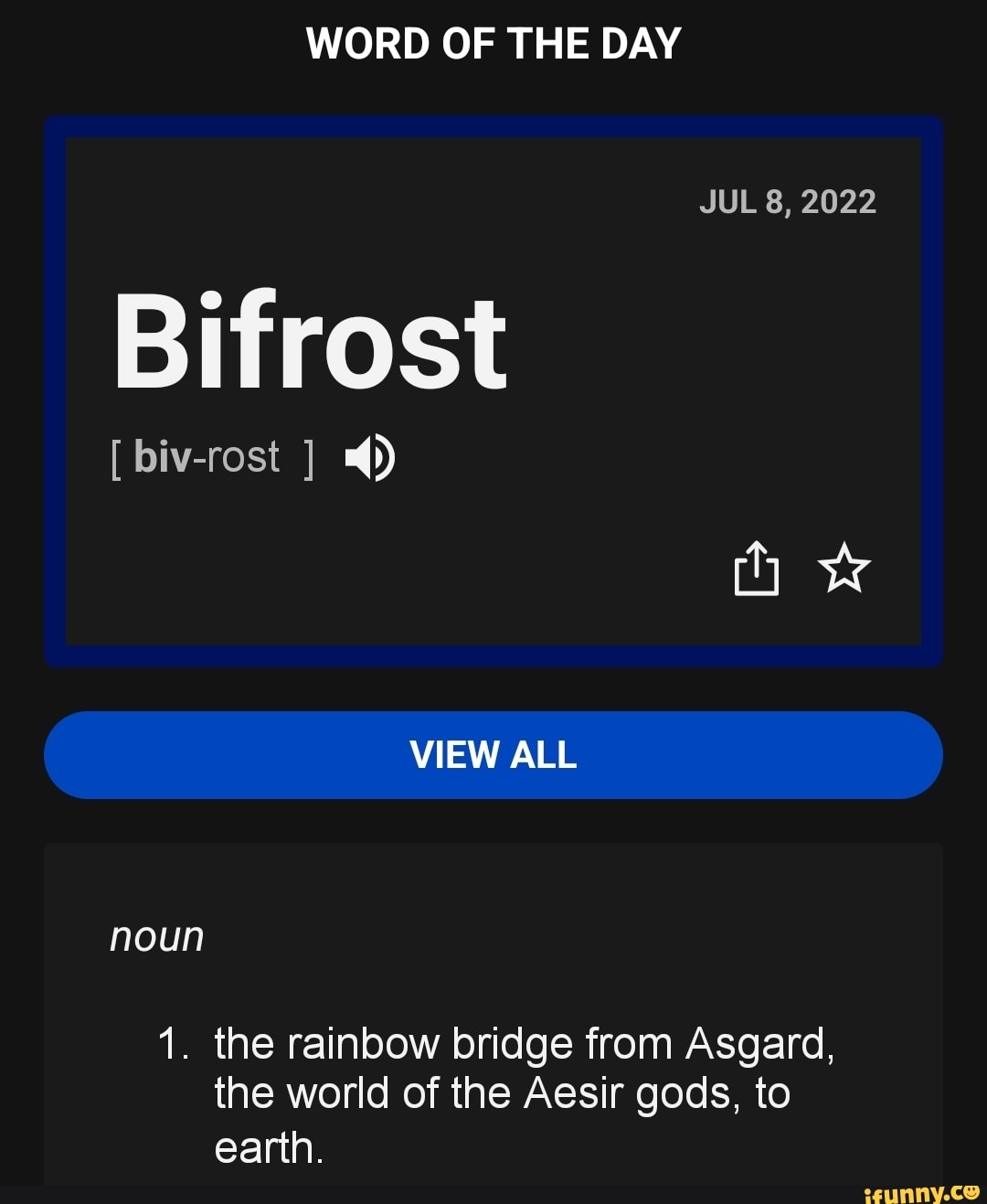
Task: Toggle the favorite star for today's word
Action: [x=843, y=569]
